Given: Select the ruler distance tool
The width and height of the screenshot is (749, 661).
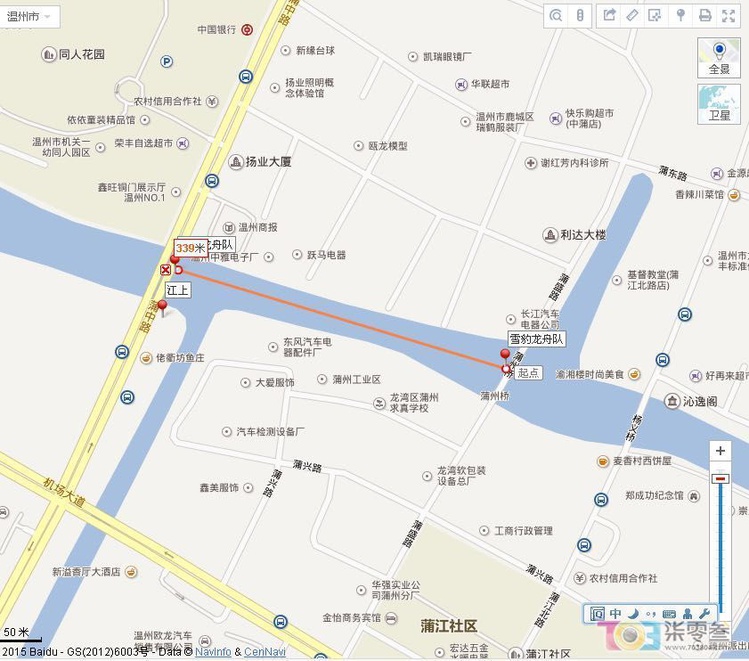Looking at the screenshot, I should coord(632,15).
